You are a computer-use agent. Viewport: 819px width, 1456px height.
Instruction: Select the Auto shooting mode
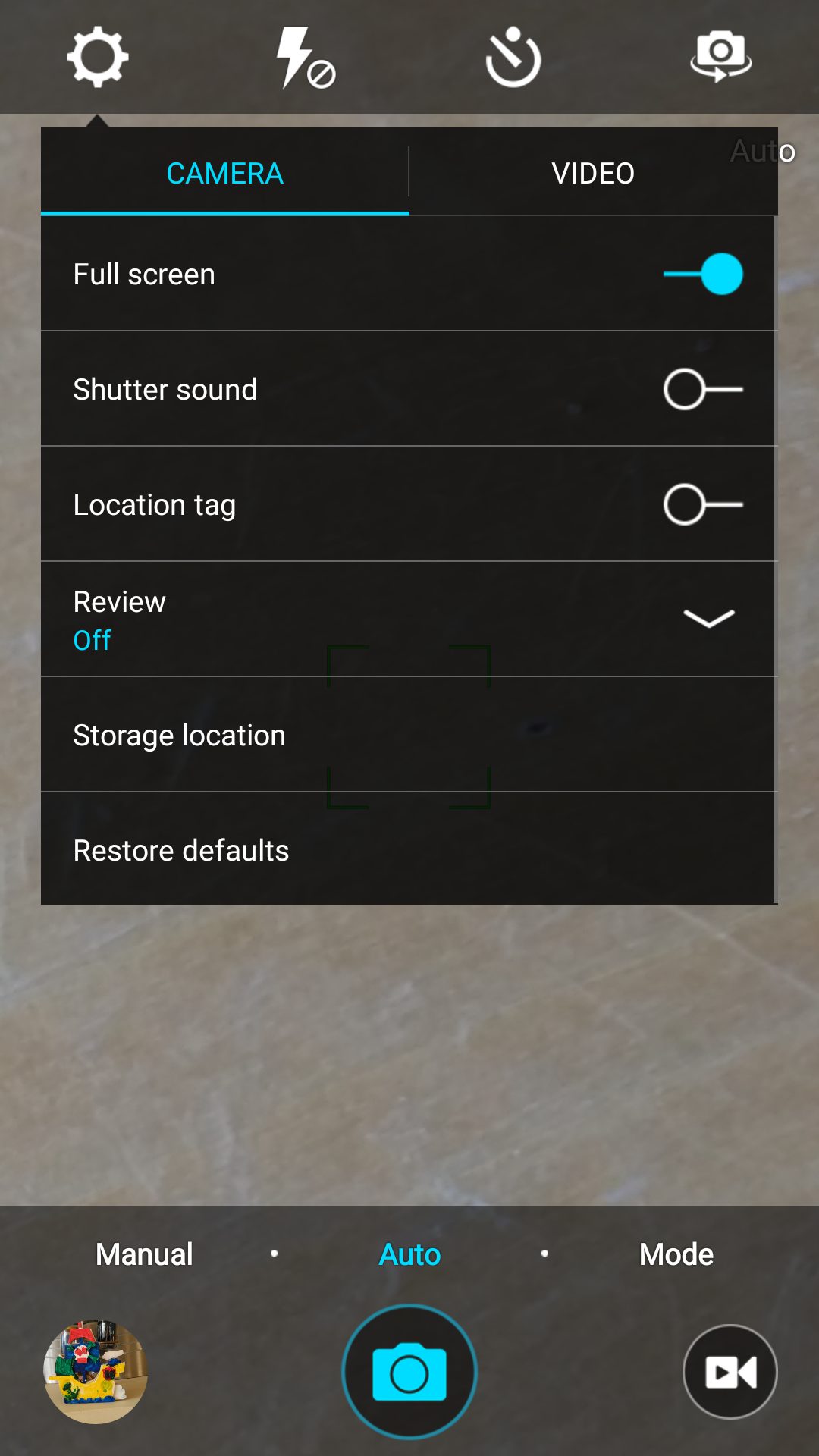(x=409, y=1254)
